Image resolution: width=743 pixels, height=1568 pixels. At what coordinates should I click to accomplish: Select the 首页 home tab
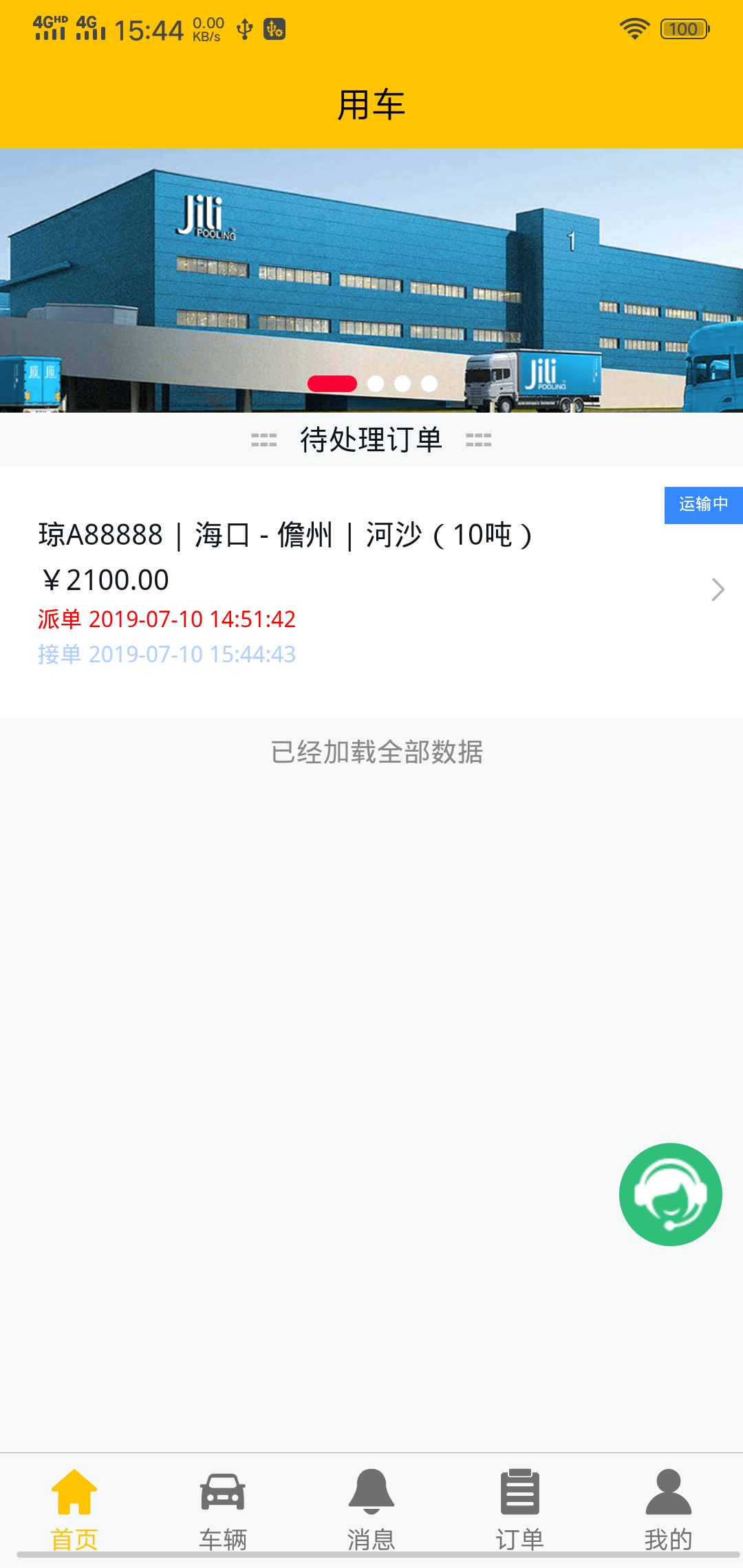click(74, 1509)
